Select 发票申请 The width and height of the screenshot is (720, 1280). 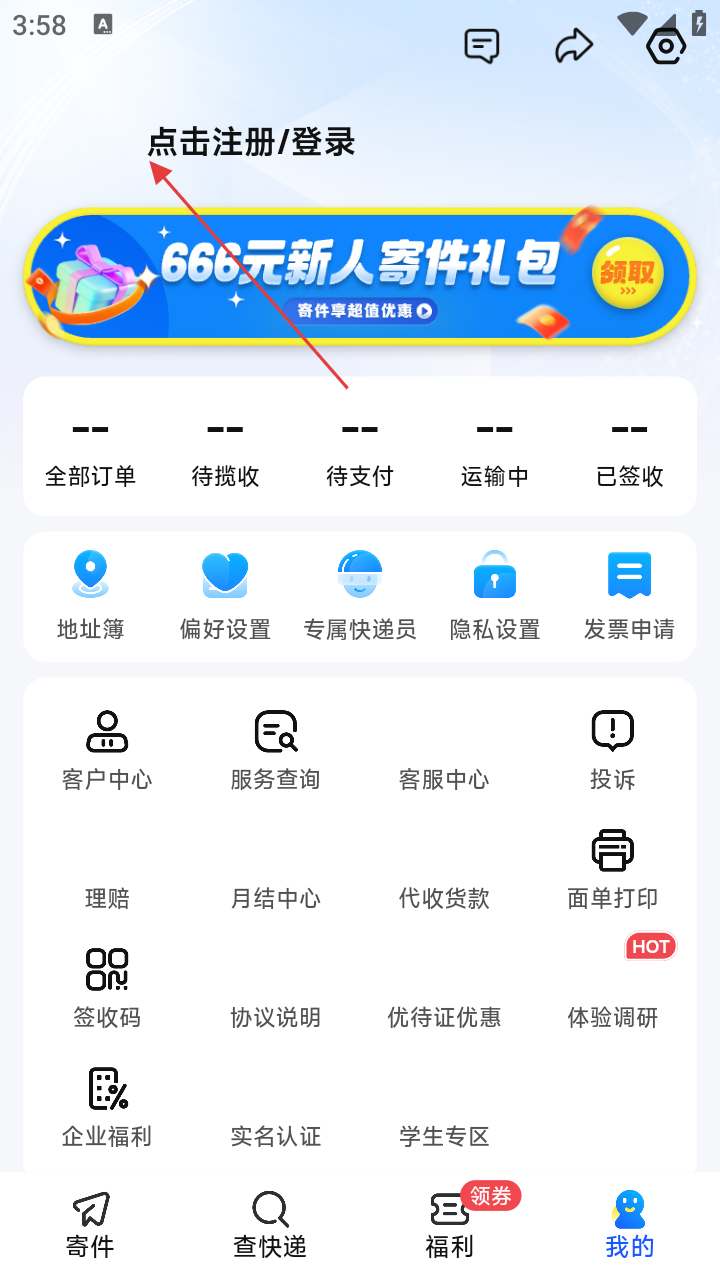(x=629, y=596)
